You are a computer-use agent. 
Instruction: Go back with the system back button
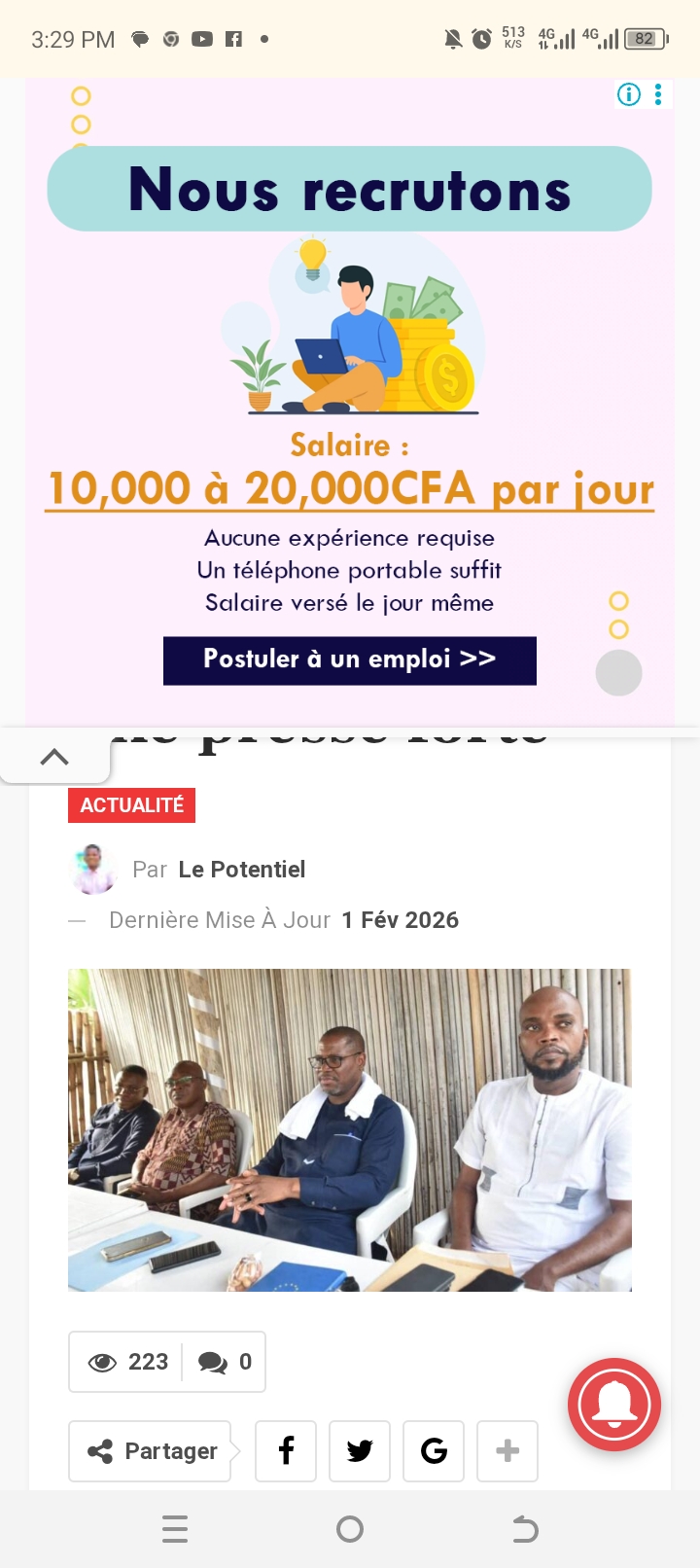525,1529
